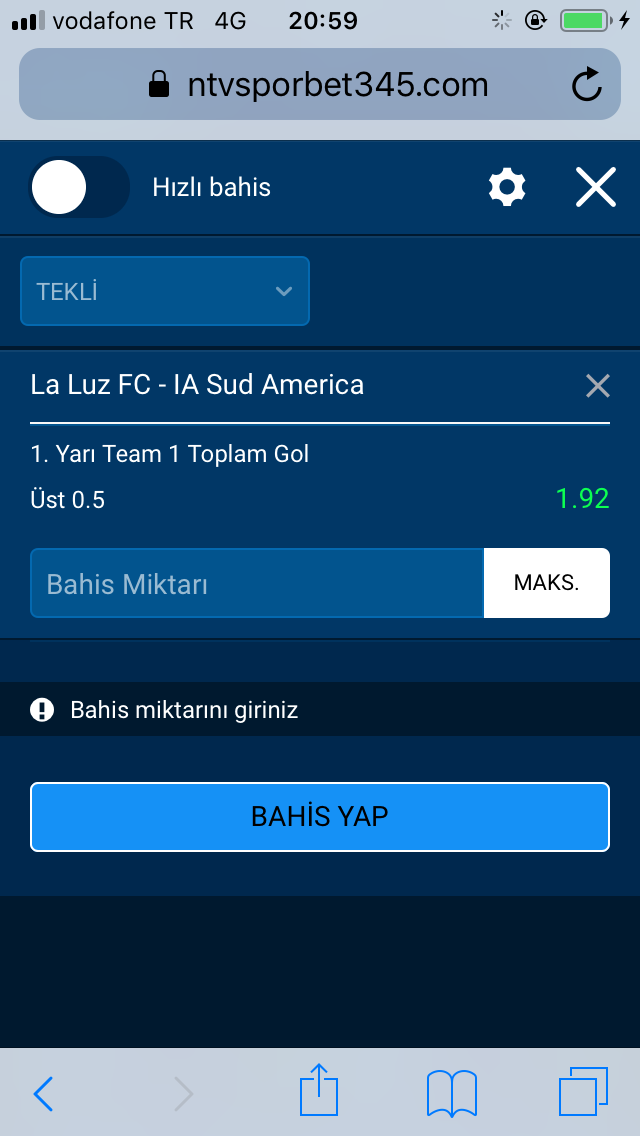Reload the page in the address bar

point(587,85)
